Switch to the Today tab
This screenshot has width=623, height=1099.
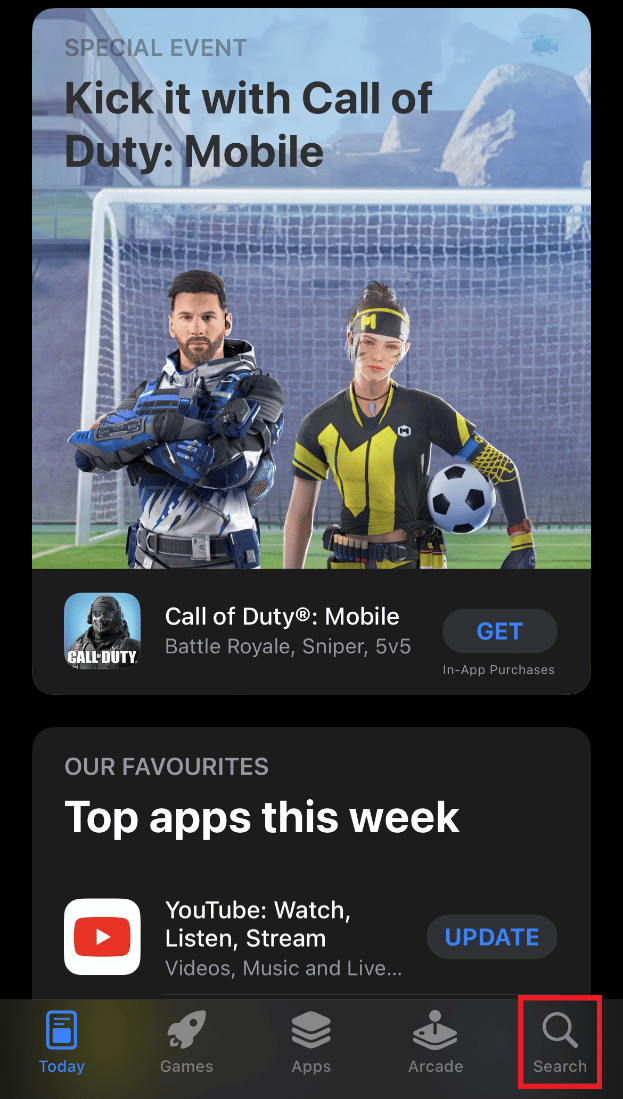tap(62, 1042)
